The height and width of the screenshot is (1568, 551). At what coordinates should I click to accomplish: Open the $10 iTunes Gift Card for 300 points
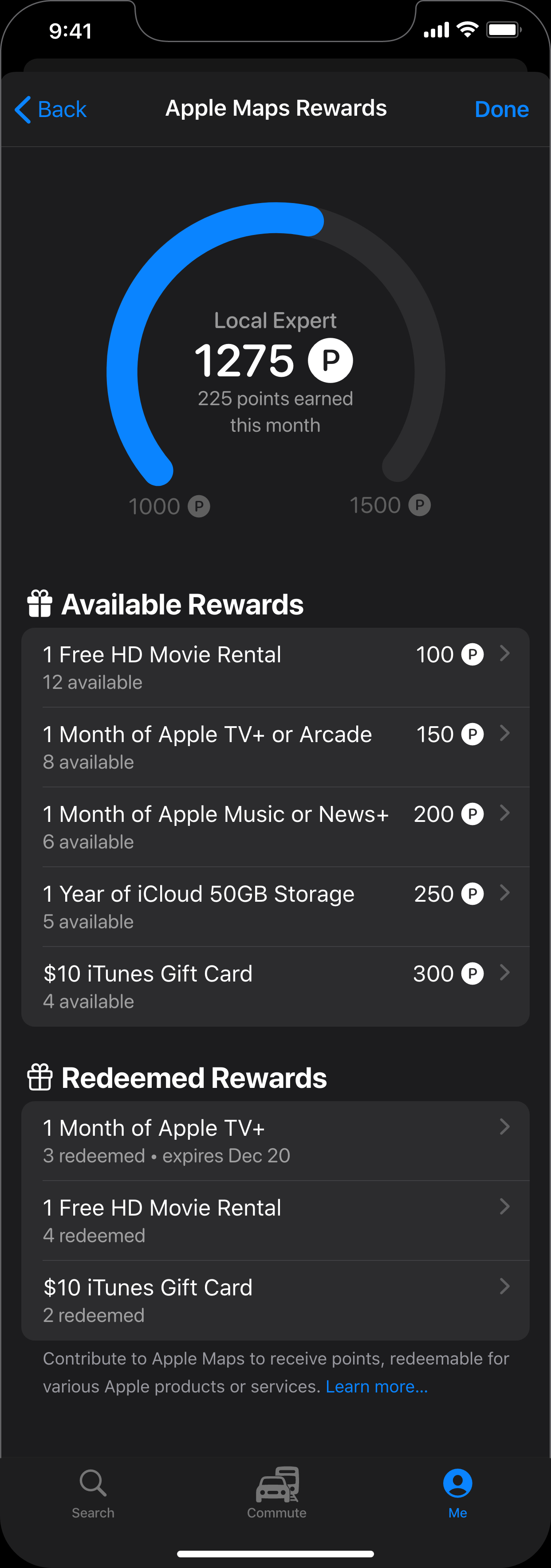(275, 986)
